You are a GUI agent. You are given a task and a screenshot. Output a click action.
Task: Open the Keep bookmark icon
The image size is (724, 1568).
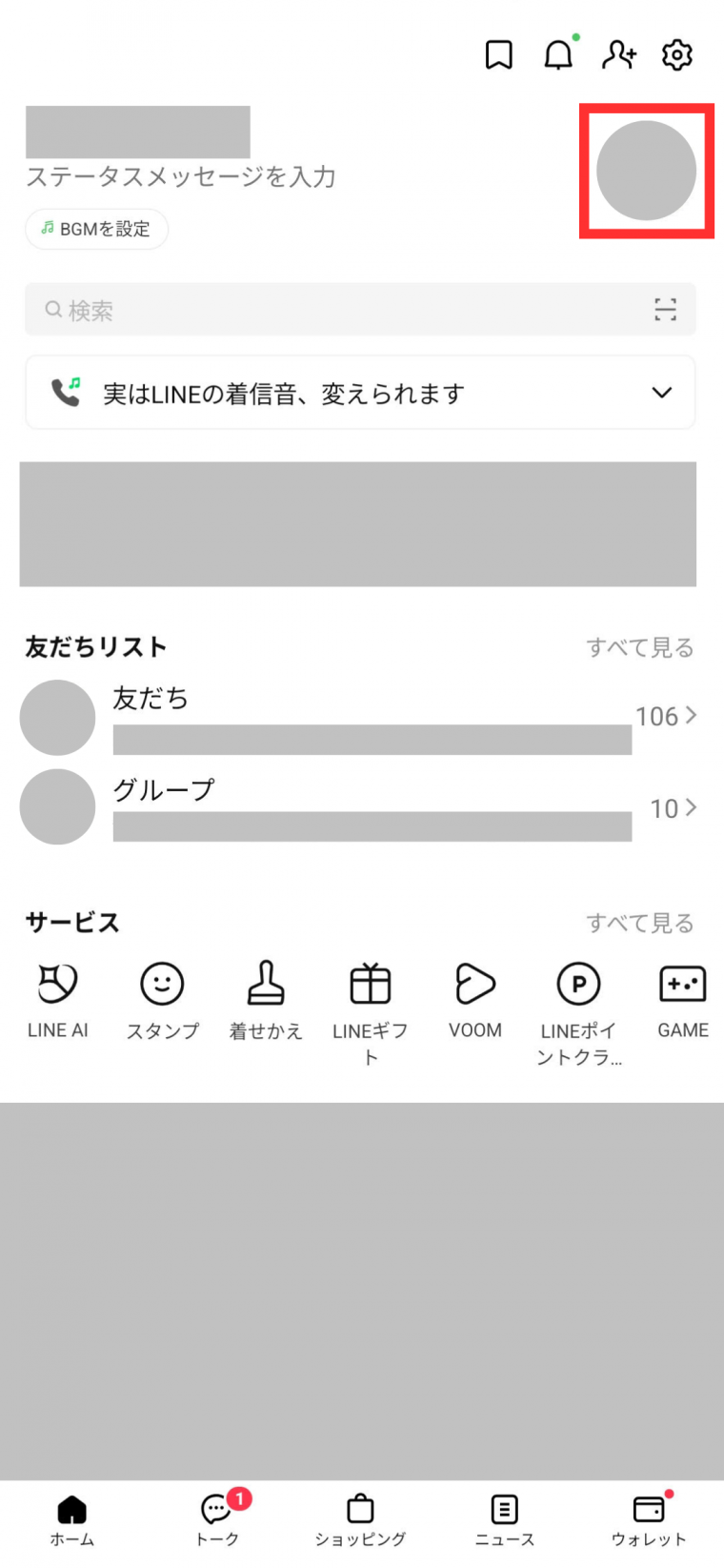click(x=499, y=54)
